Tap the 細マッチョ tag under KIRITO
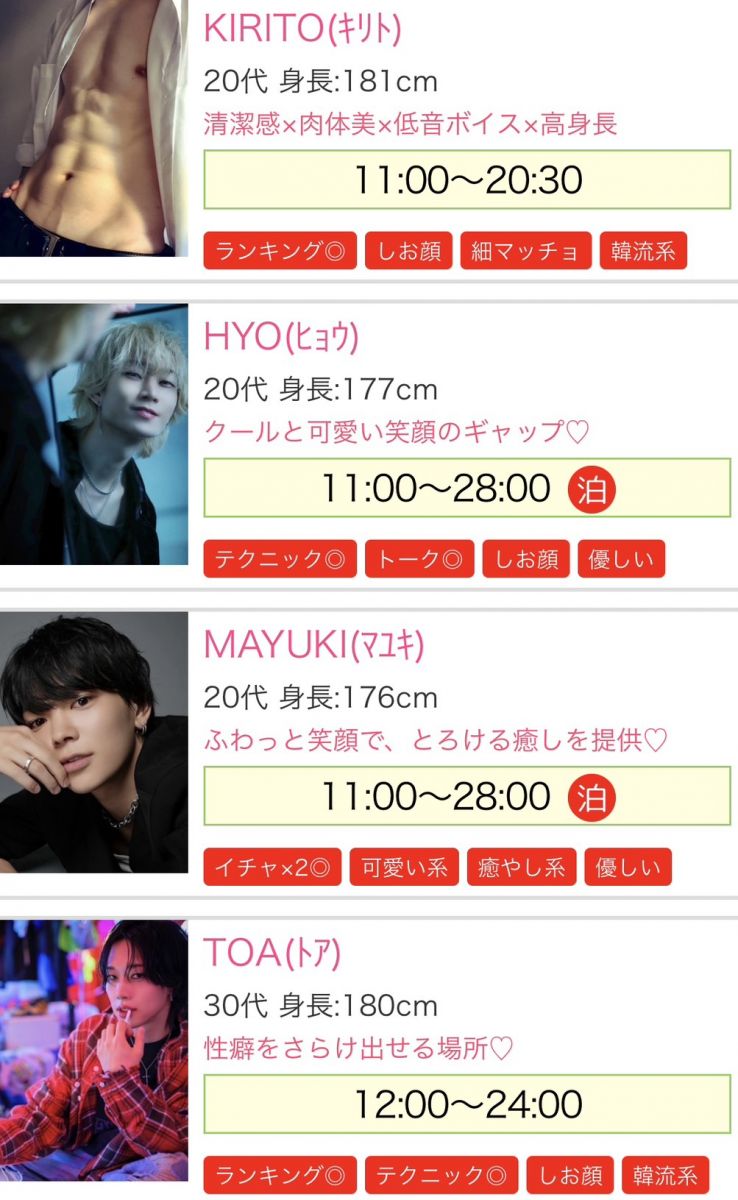The width and height of the screenshot is (738, 1200). pyautogui.click(x=526, y=251)
